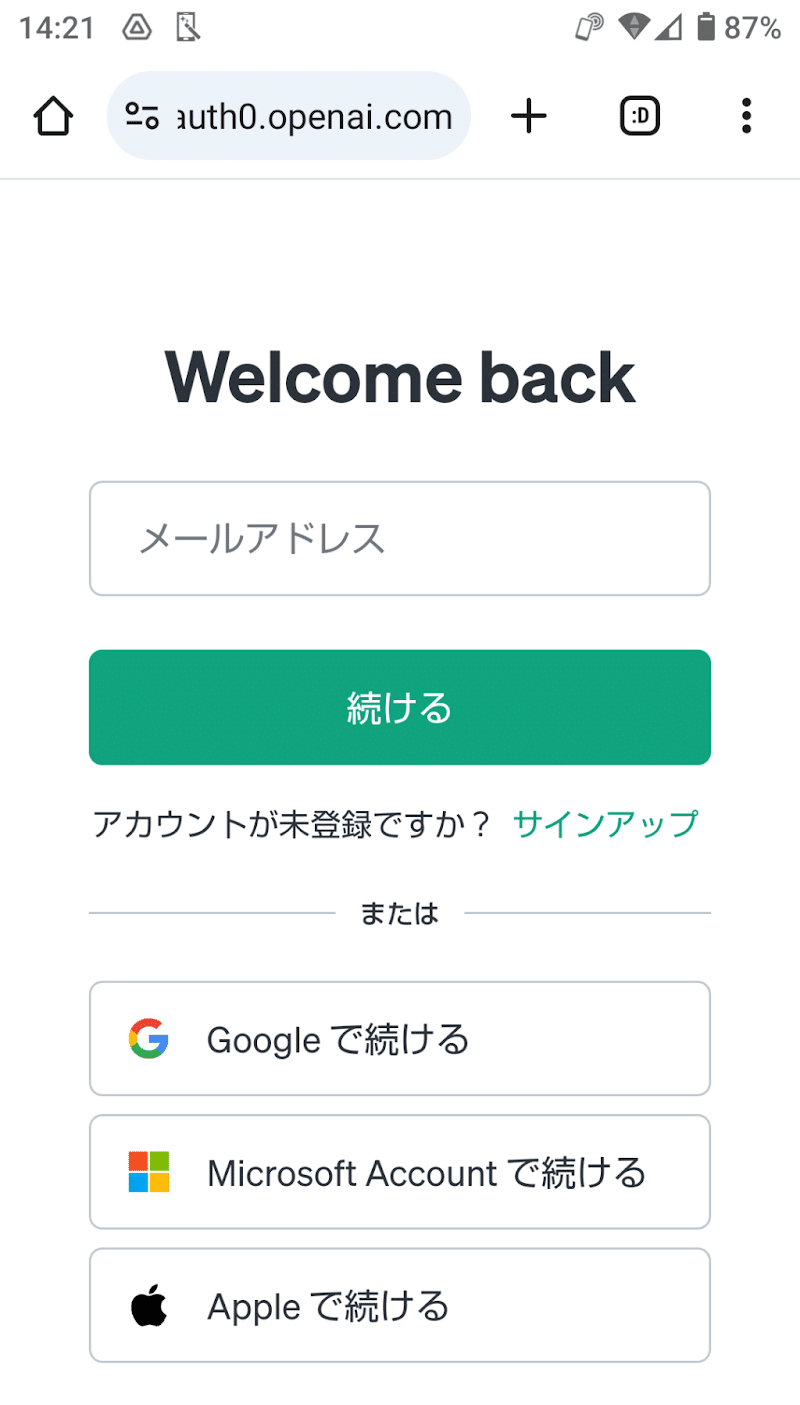Open a new browser tab

point(529,117)
